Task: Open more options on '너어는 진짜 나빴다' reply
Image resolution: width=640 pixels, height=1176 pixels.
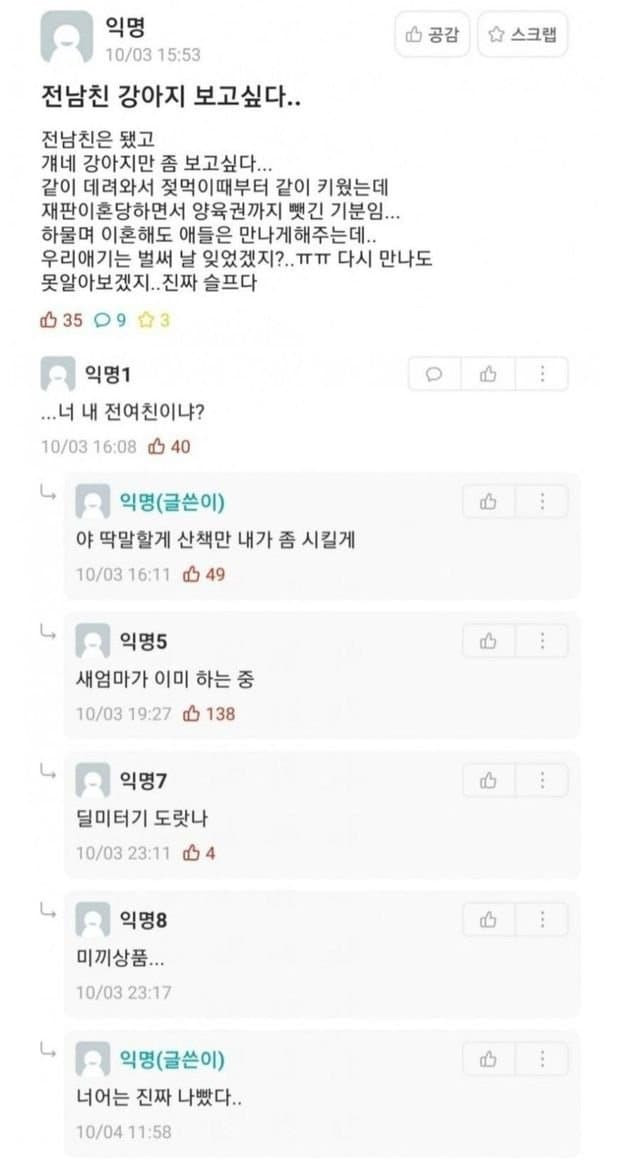Action: click(x=542, y=1058)
